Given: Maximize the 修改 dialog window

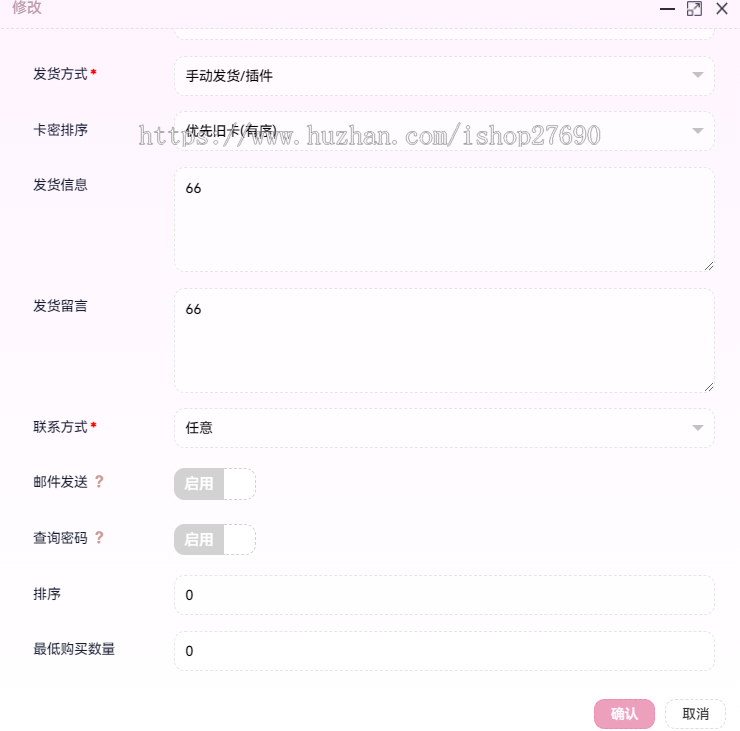Looking at the screenshot, I should [694, 9].
